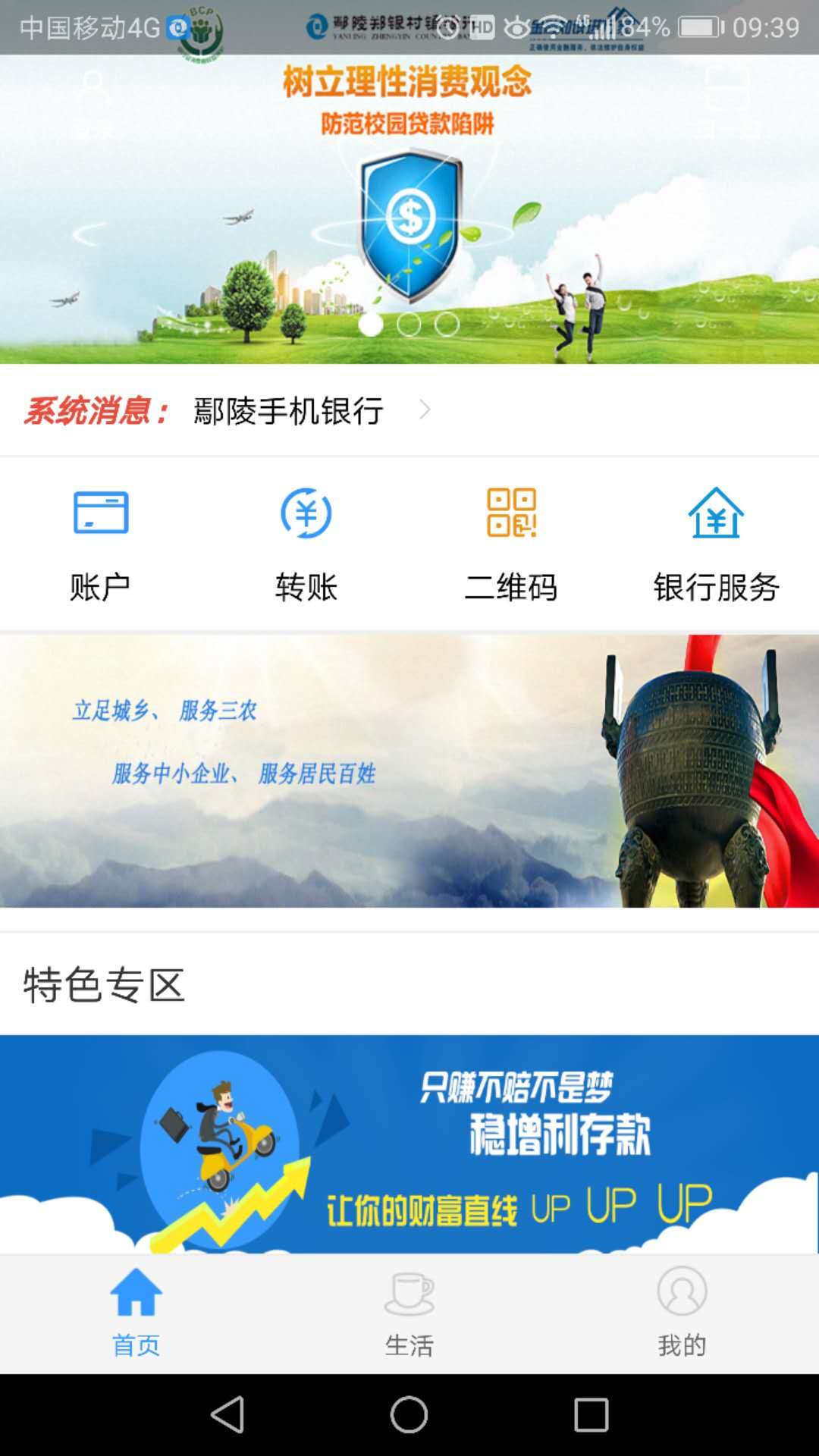Open the 立足城乡 服务三农 banner

(x=409, y=770)
